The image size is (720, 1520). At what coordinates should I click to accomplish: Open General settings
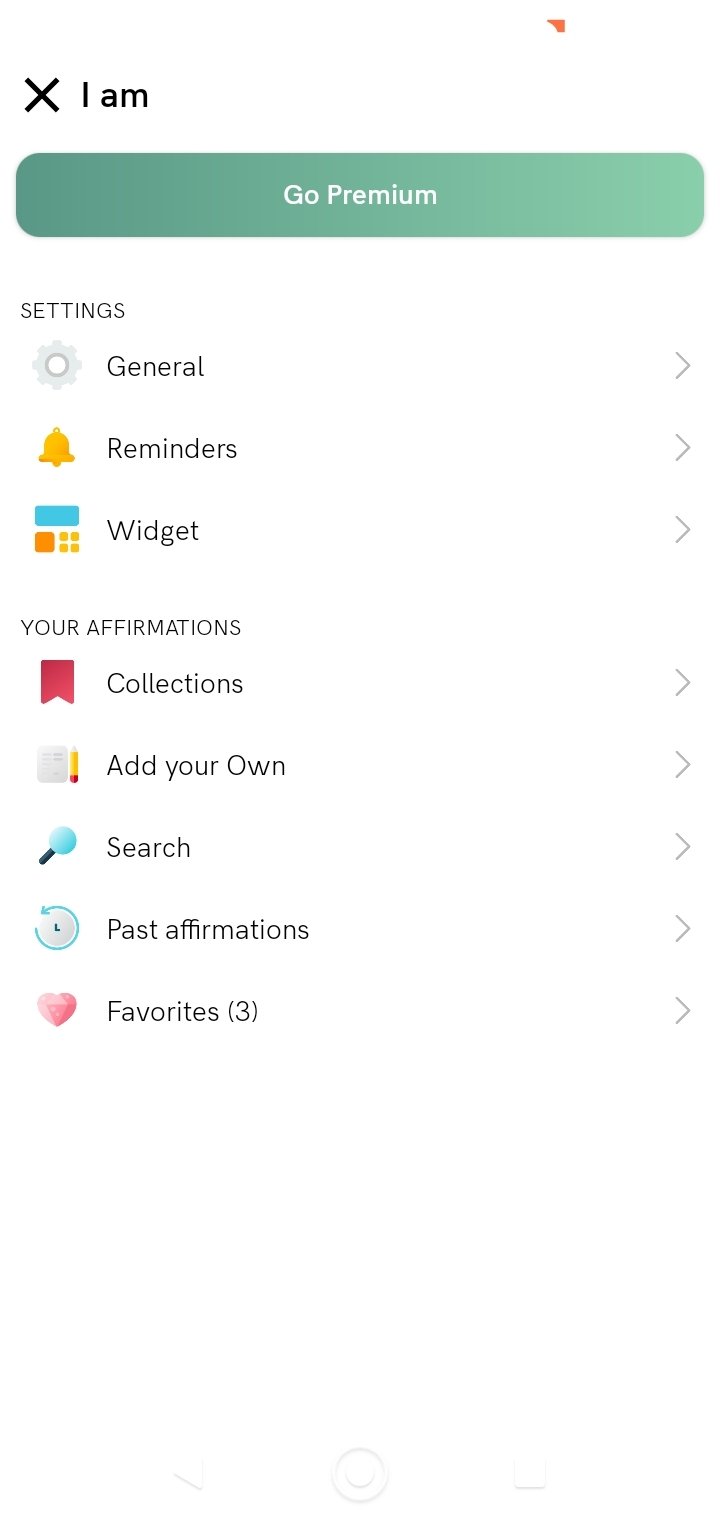[x=360, y=366]
